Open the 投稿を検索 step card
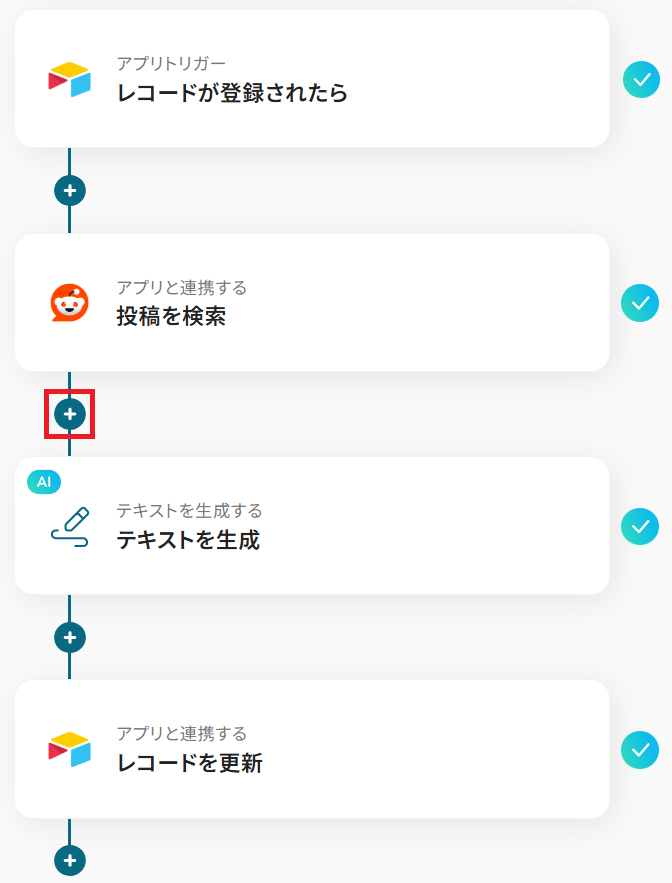 311,303
